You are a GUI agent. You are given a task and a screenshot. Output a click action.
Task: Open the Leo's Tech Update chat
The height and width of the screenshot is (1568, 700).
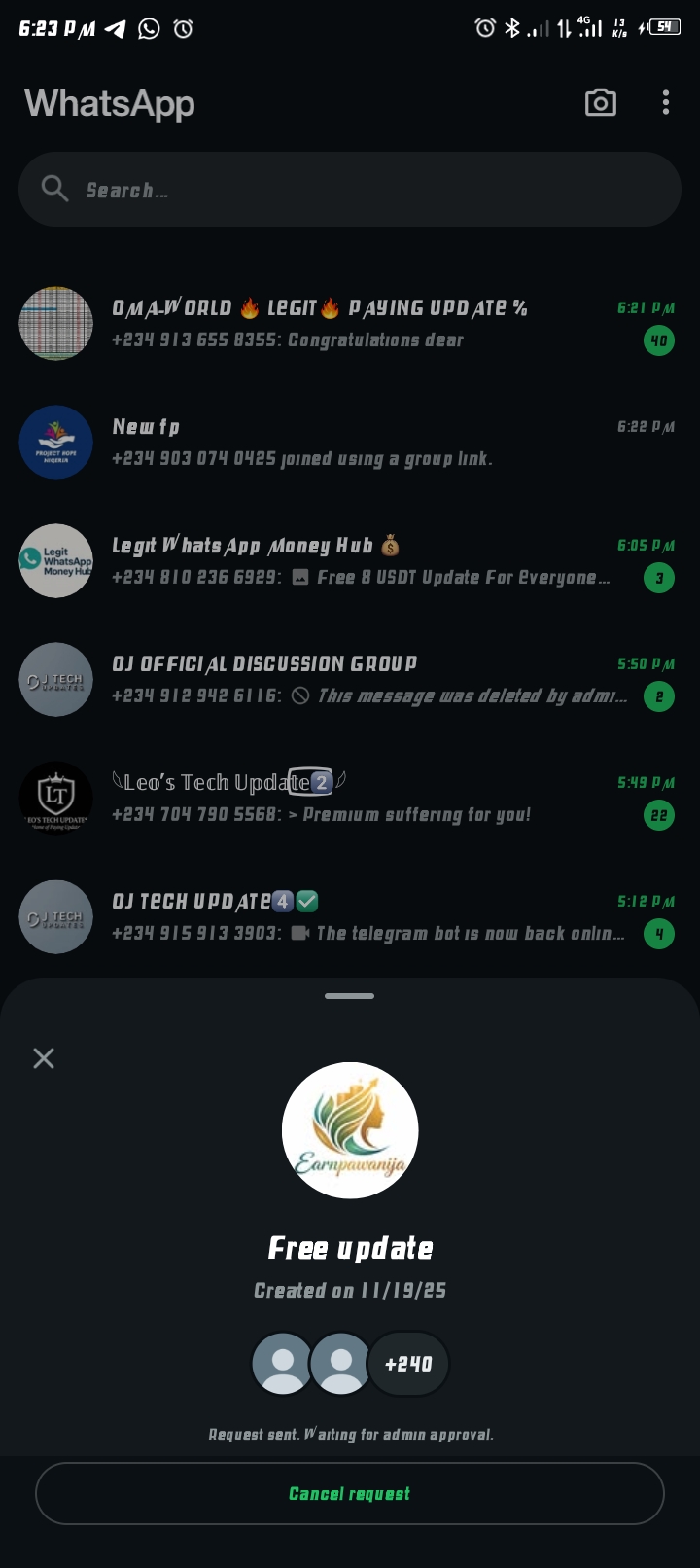350,799
